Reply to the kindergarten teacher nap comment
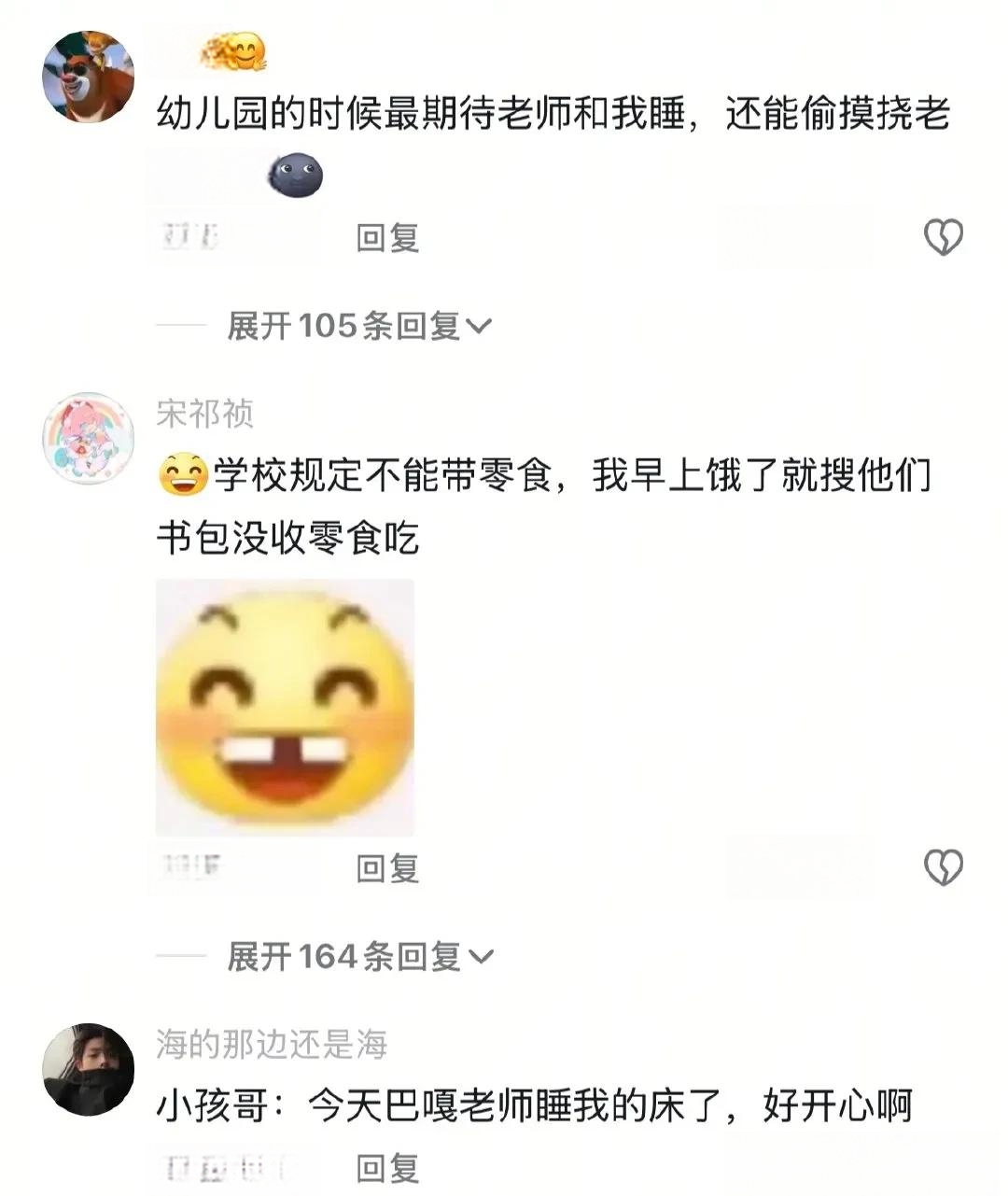Screen dimensions: 1008x1196 coord(387,238)
